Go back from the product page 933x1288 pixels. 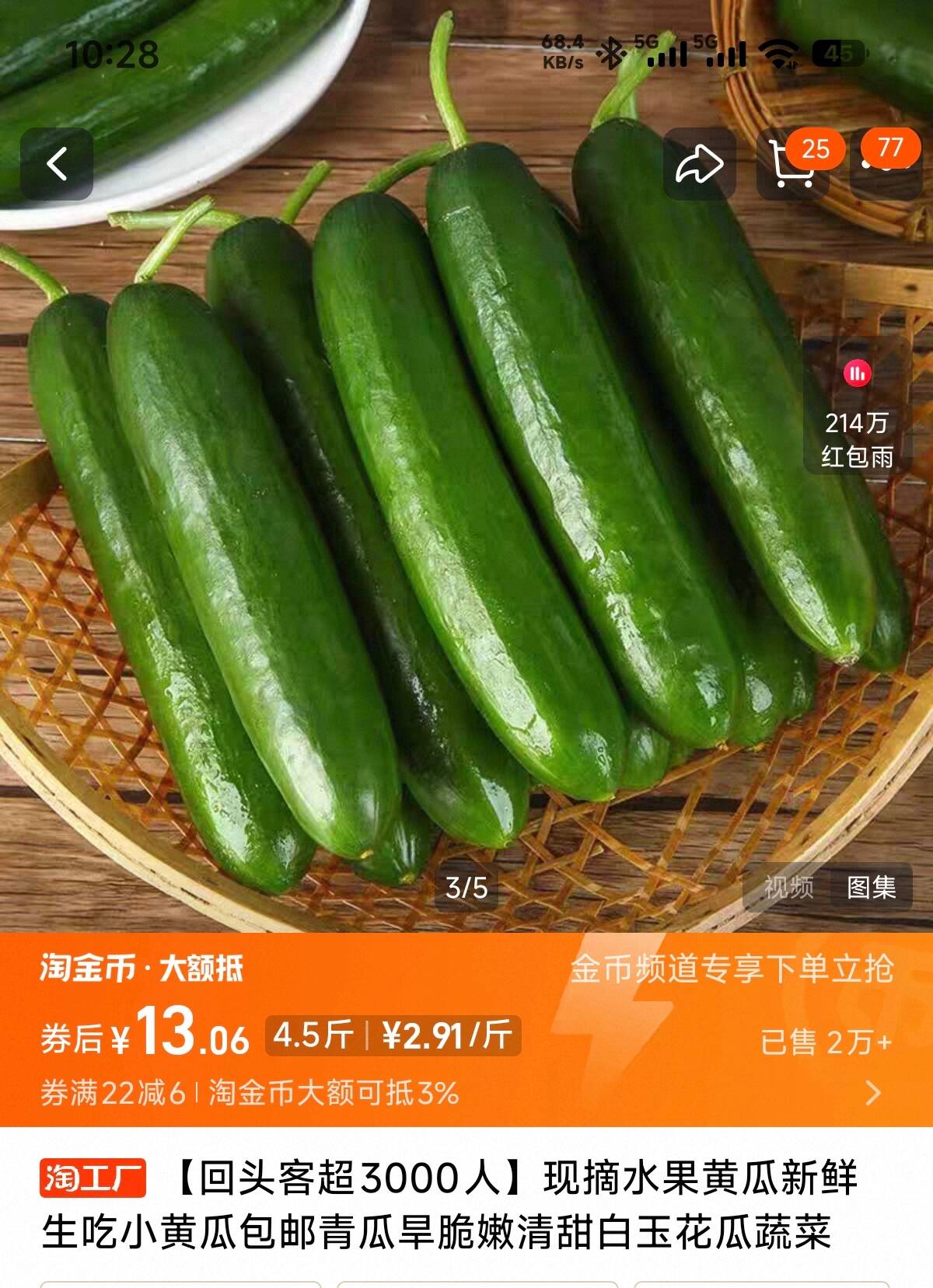(x=57, y=164)
